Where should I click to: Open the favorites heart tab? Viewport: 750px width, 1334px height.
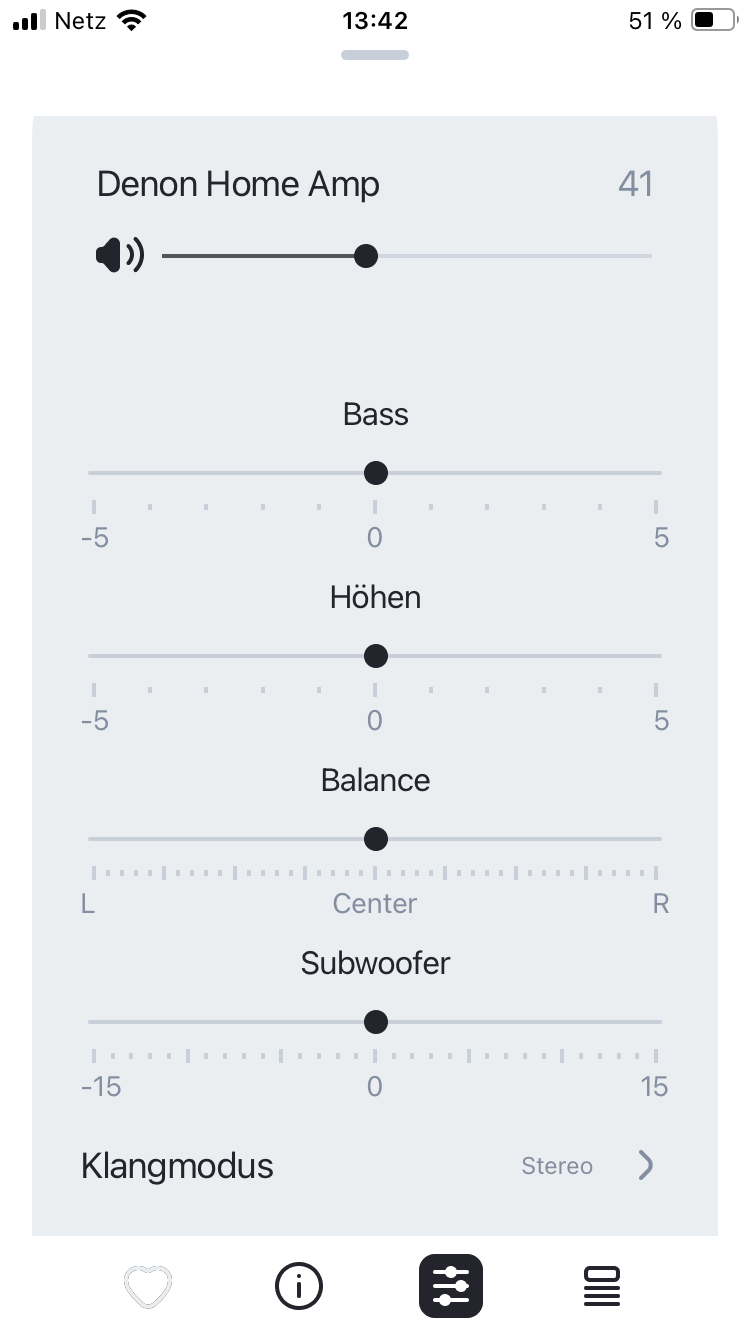(148, 1286)
